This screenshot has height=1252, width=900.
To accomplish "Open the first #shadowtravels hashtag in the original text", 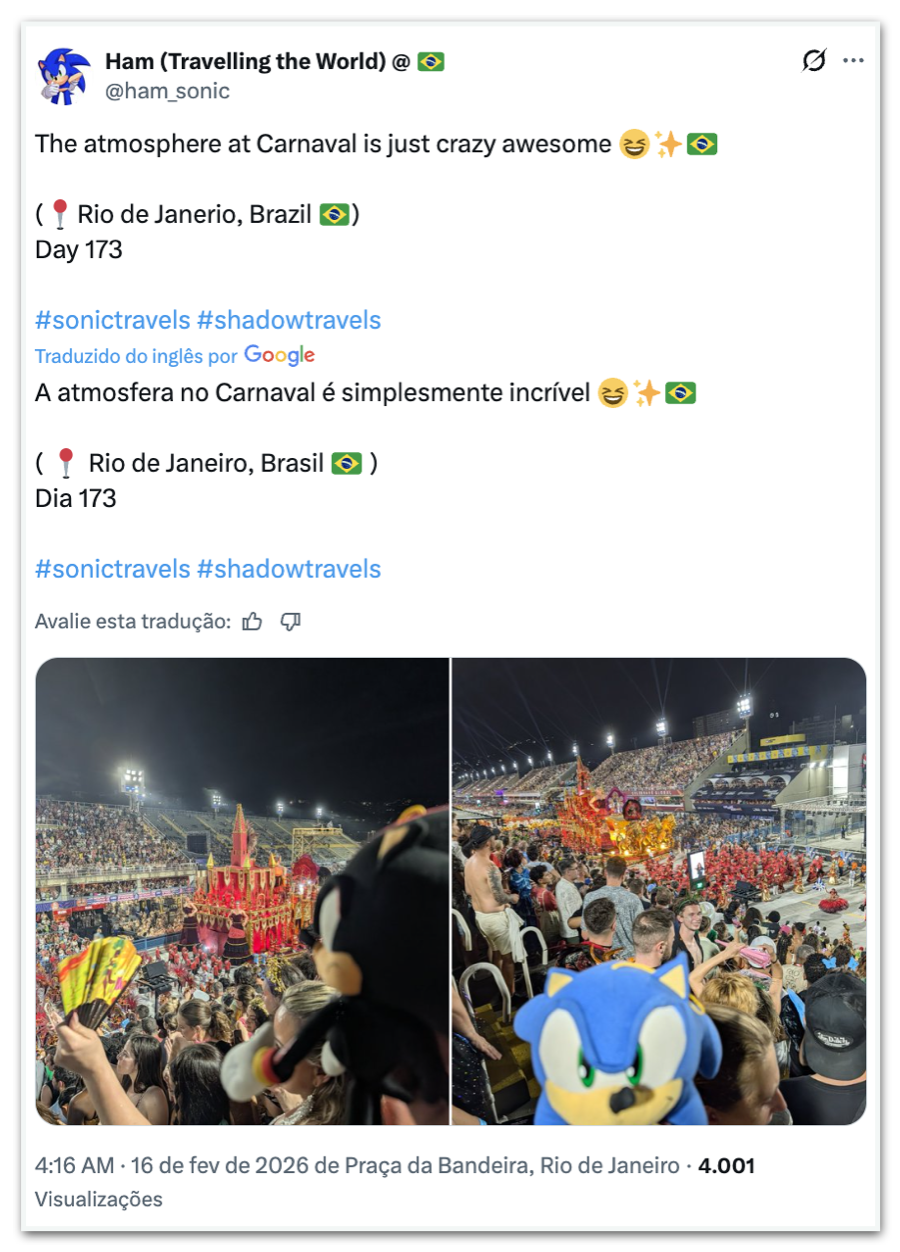I will pyautogui.click(x=289, y=320).
